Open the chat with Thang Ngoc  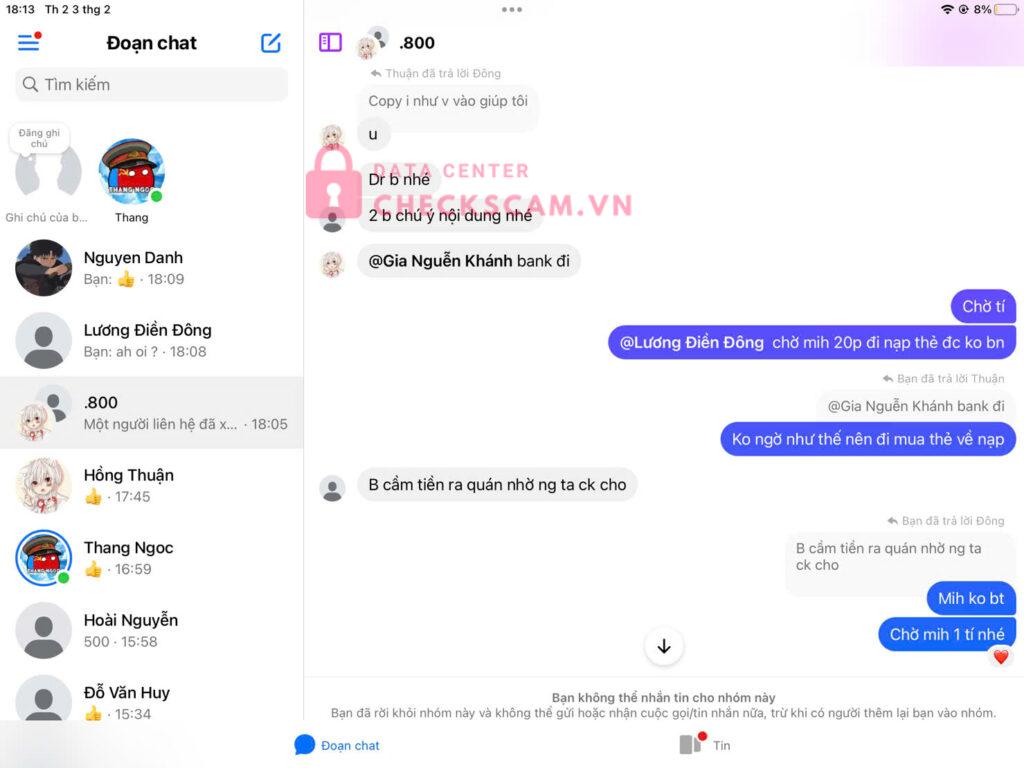pyautogui.click(x=152, y=558)
